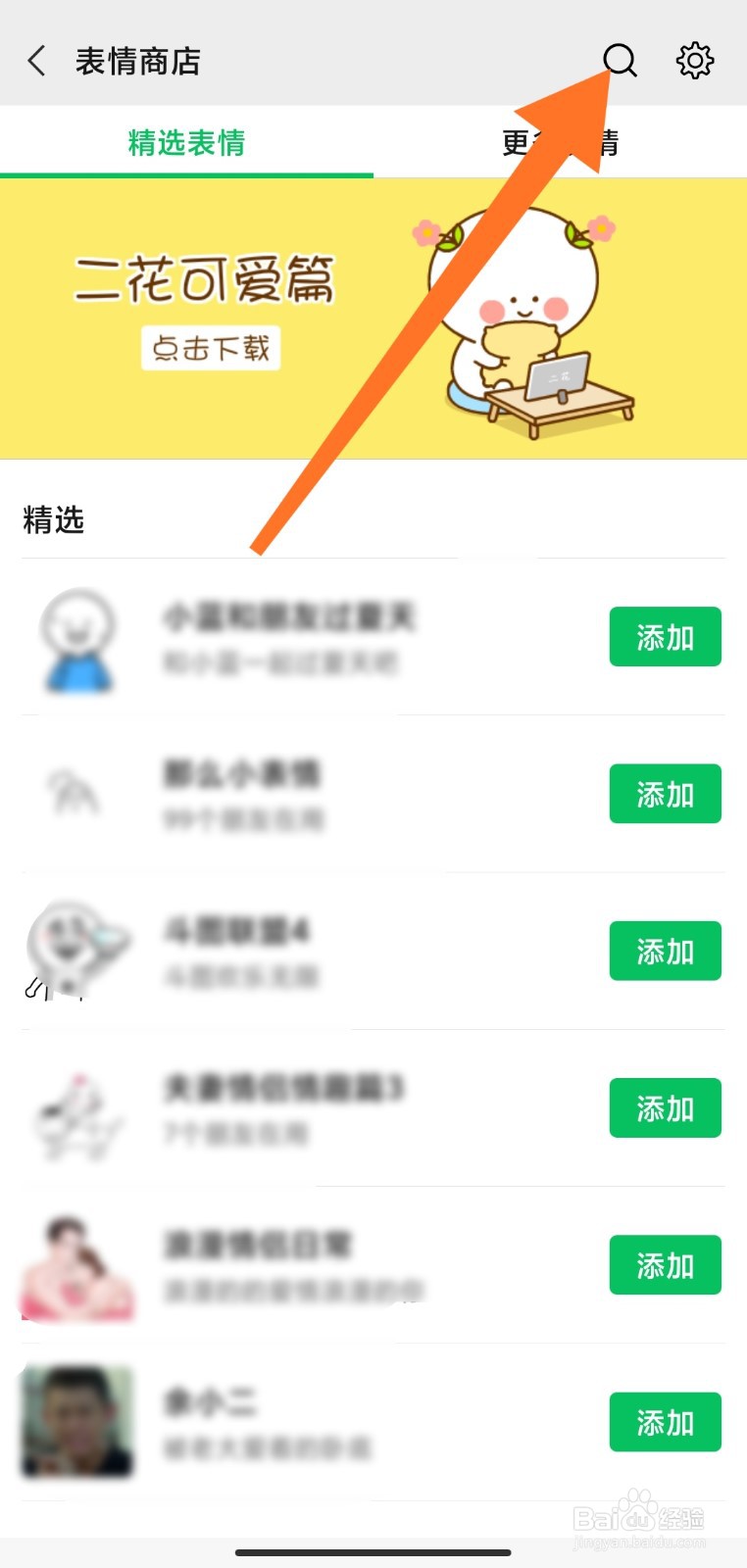This screenshot has width=747, height=1568.
Task: View the 斗图联盟4 sticker pack icon
Action: click(78, 951)
